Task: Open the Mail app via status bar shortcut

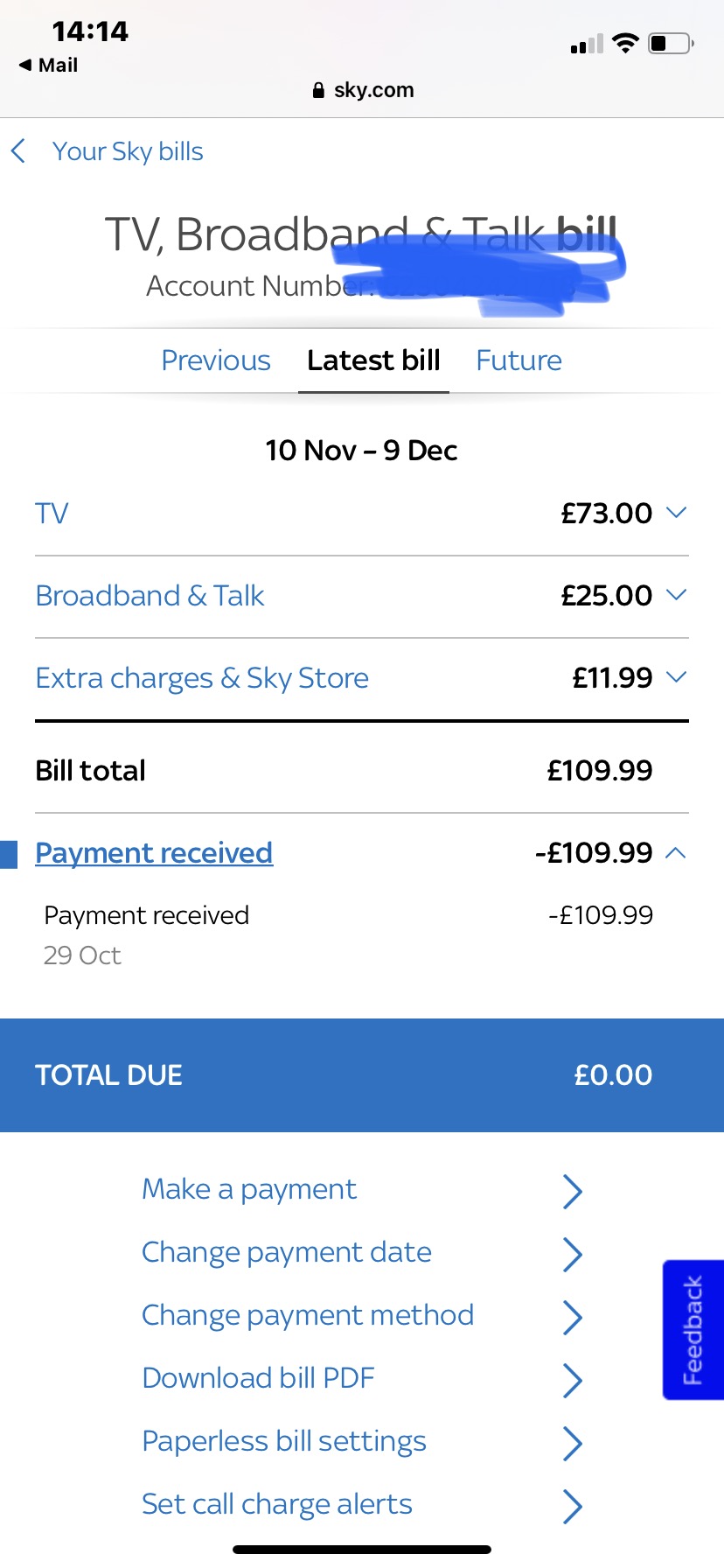Action: point(48,64)
